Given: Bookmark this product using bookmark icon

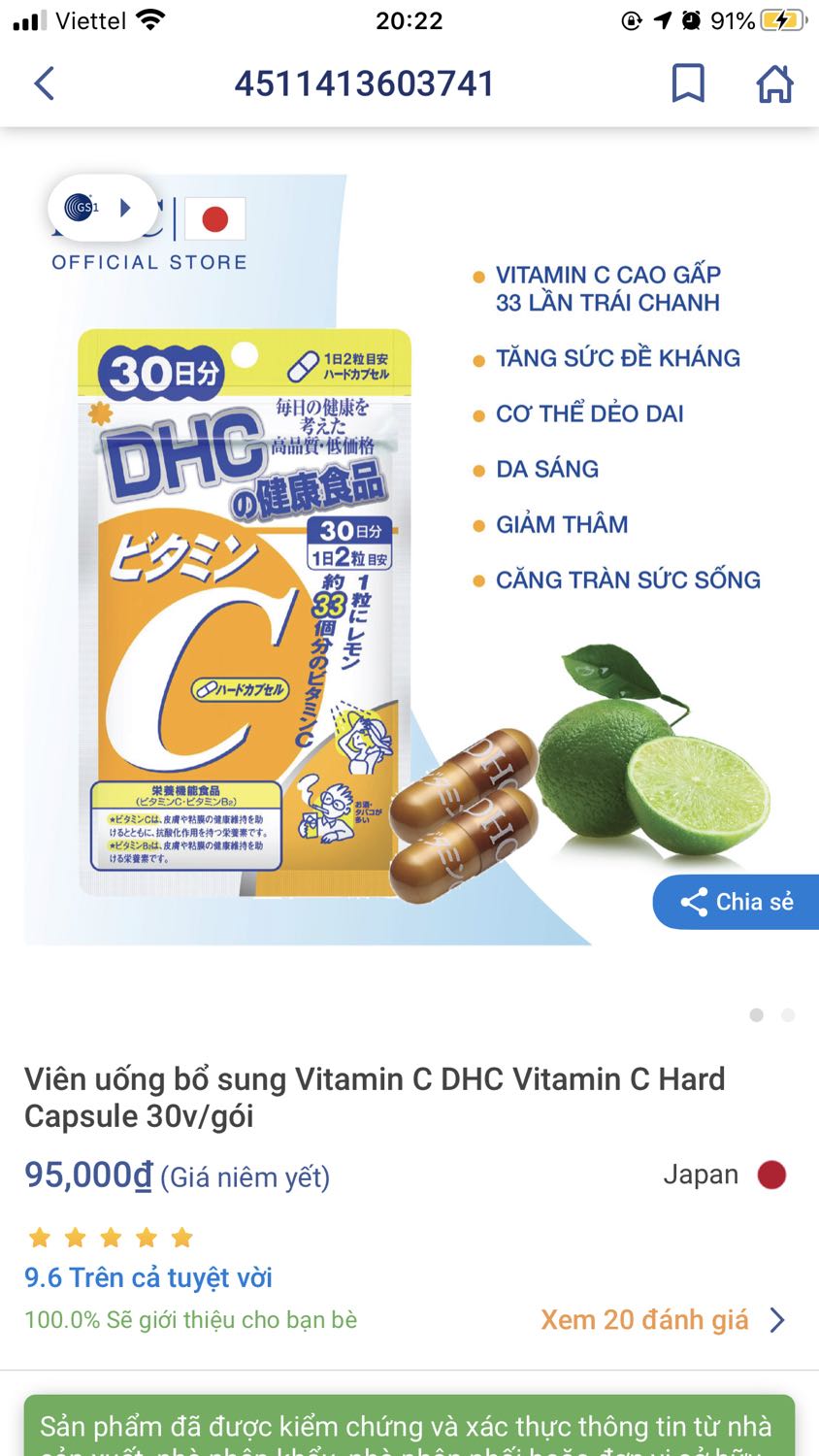Looking at the screenshot, I should pyautogui.click(x=688, y=84).
